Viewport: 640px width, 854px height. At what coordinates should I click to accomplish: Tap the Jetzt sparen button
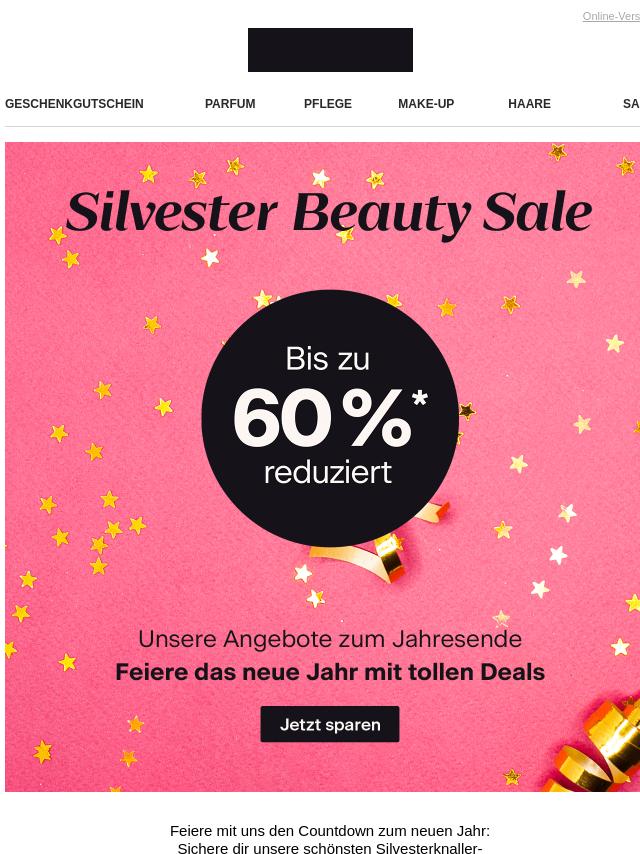click(330, 725)
